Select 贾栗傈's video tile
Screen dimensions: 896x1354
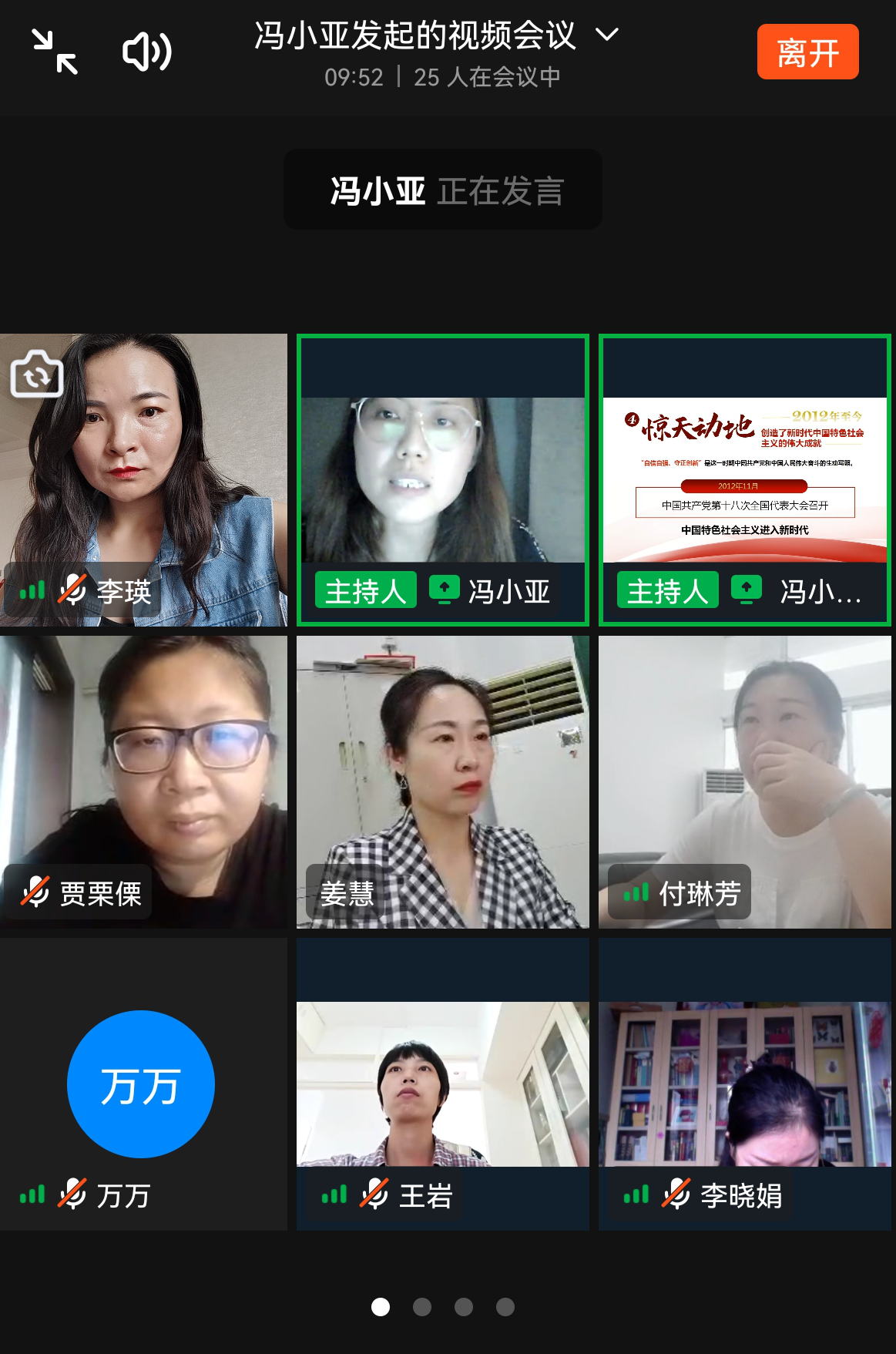pyautogui.click(x=143, y=781)
